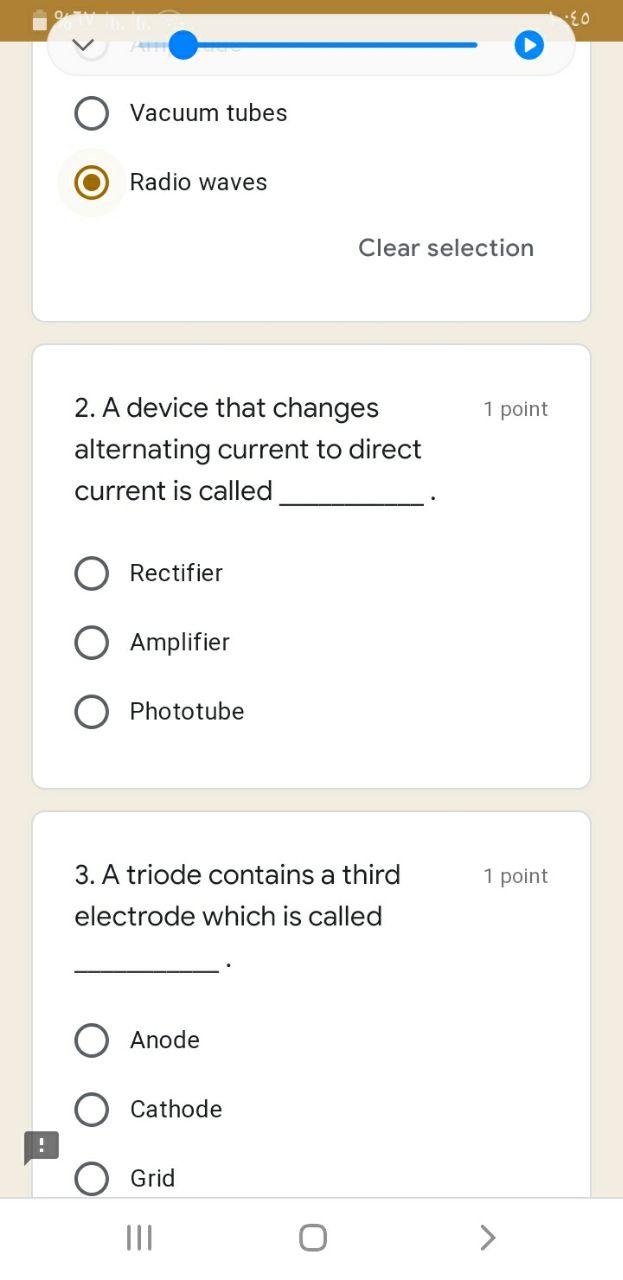Select the Amplifier option
The height and width of the screenshot is (1280, 623).
click(92, 642)
